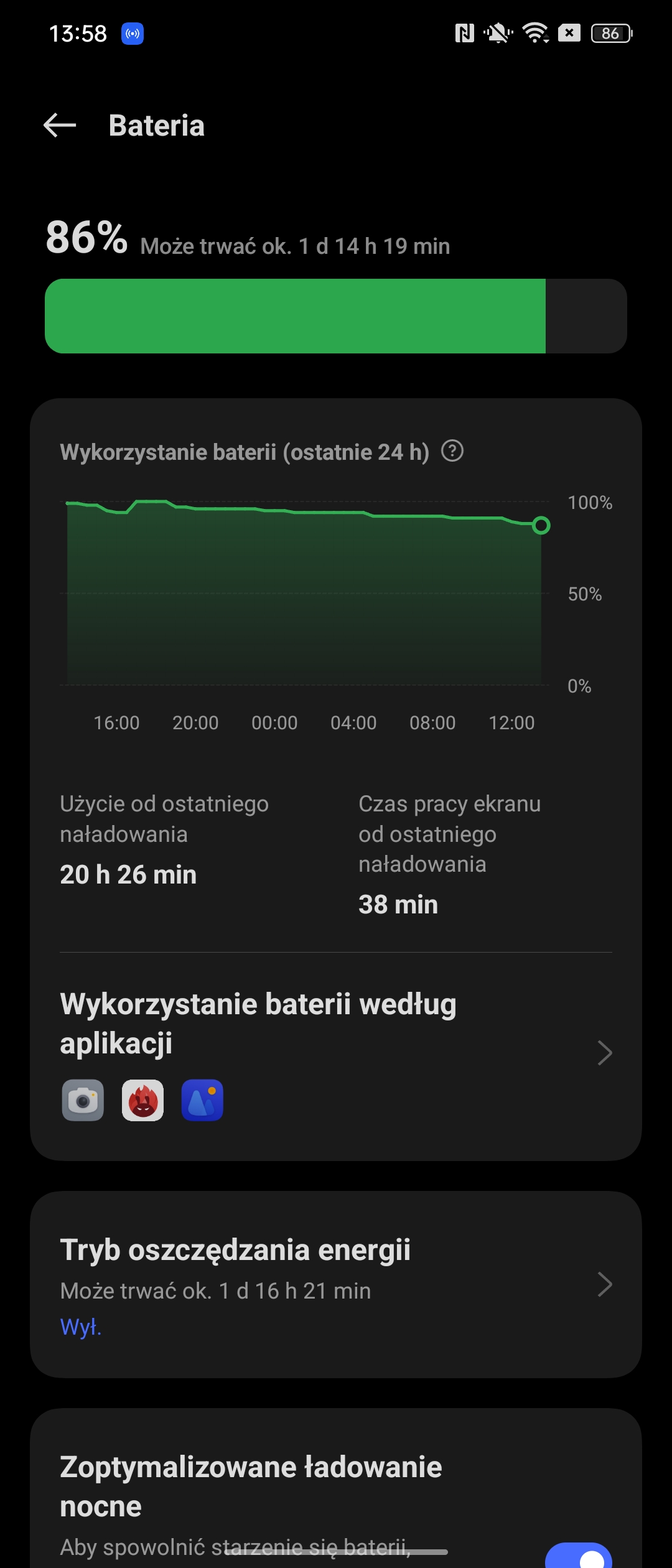Select the AnTuTu benchmark app icon
This screenshot has height=1568, width=672.
pyautogui.click(x=142, y=1100)
